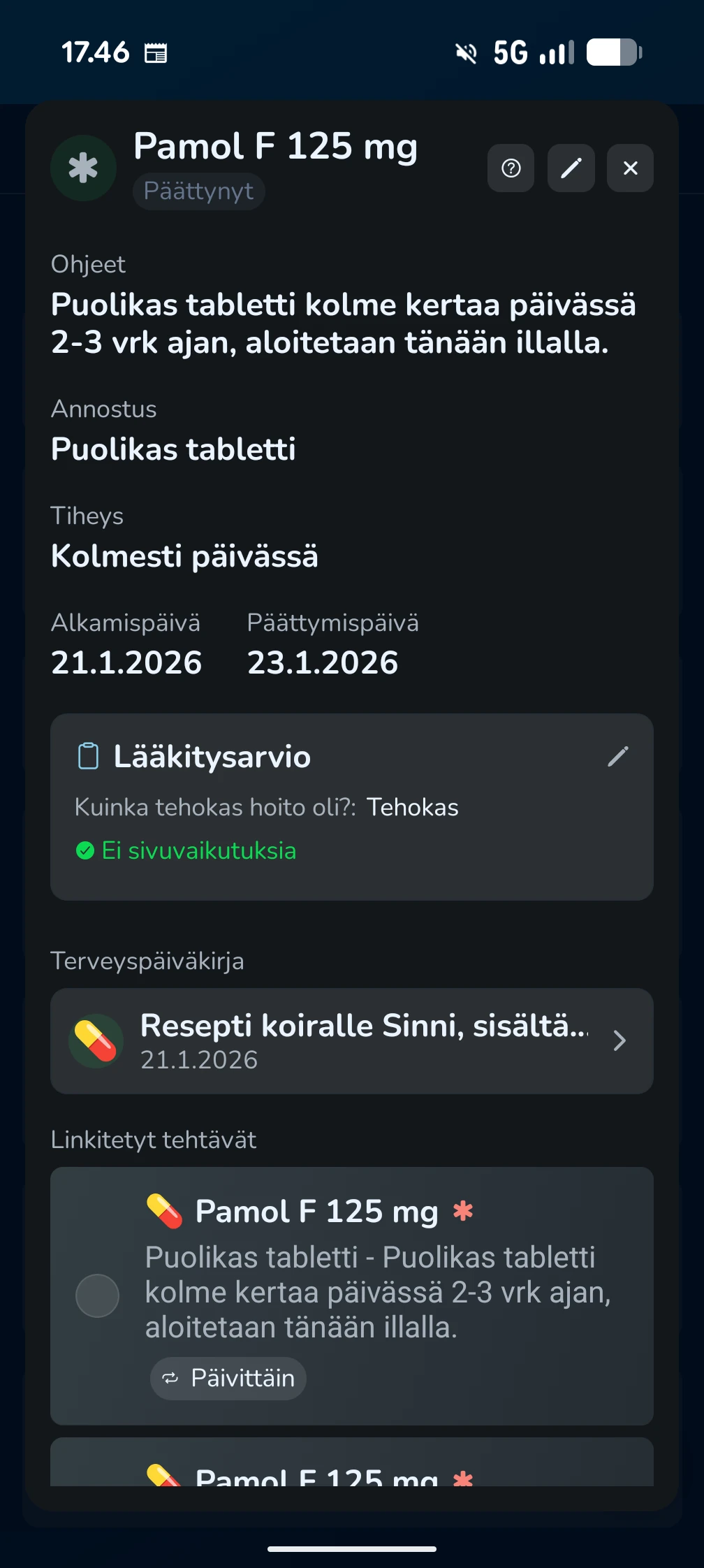
Task: Click the green Ei sivuvaikutuksia checkmark
Action: (x=85, y=851)
